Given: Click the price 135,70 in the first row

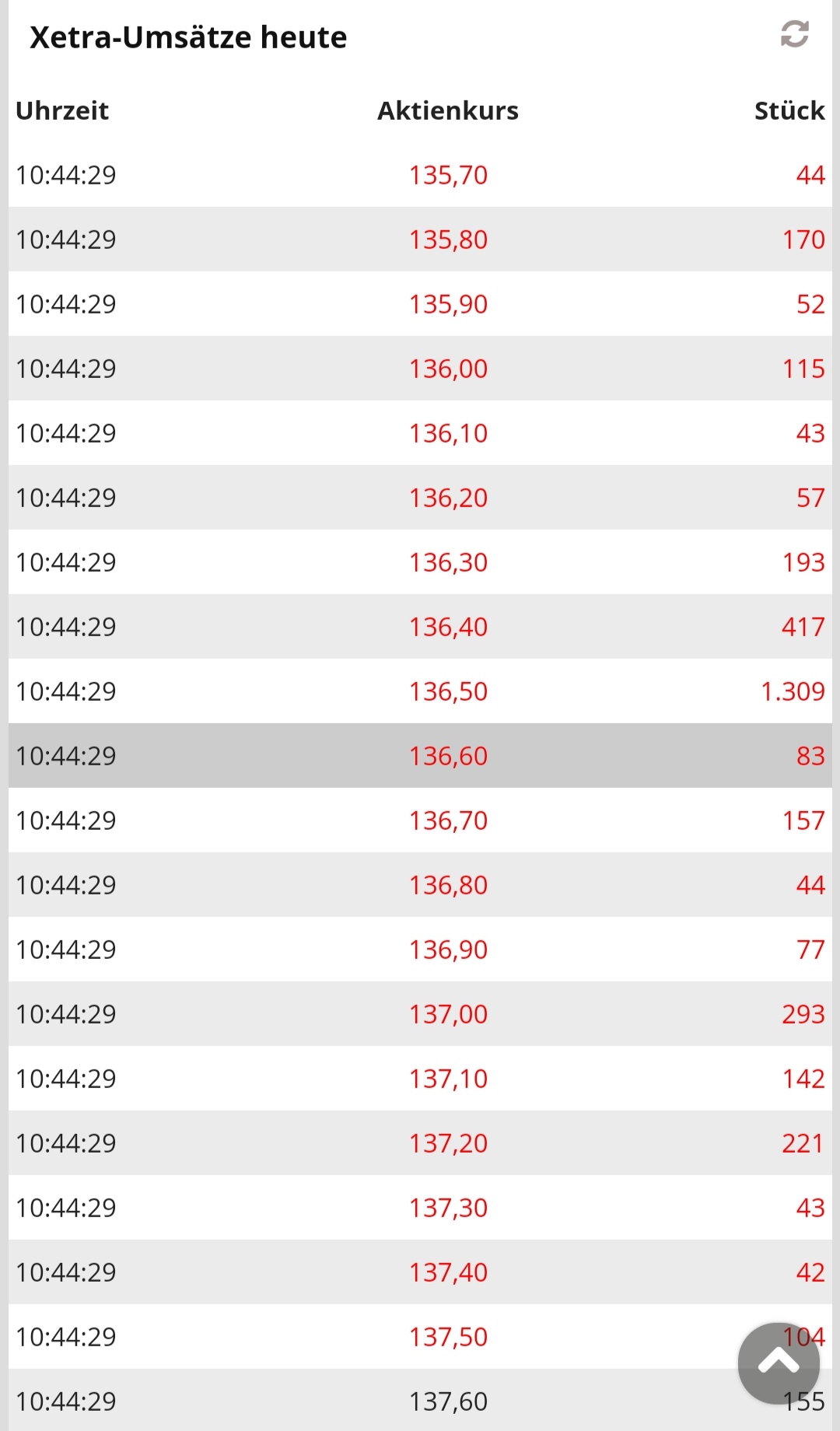Looking at the screenshot, I should coord(449,175).
